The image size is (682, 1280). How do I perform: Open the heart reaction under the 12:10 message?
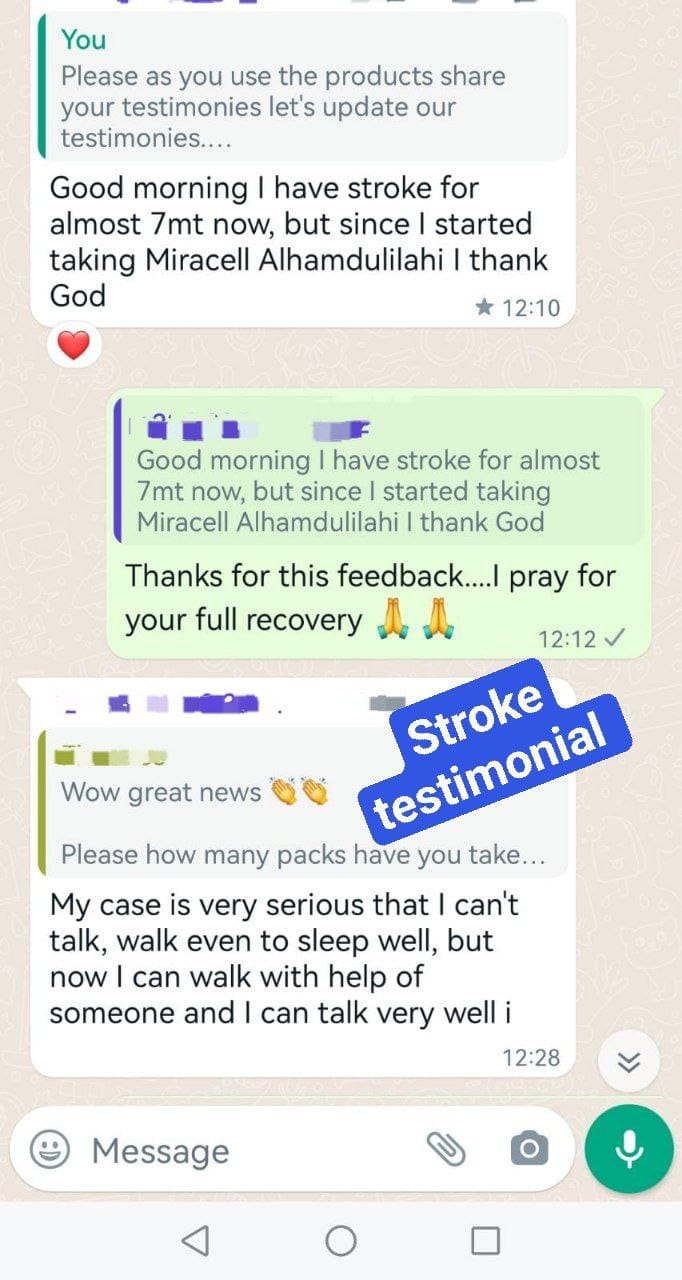click(74, 346)
